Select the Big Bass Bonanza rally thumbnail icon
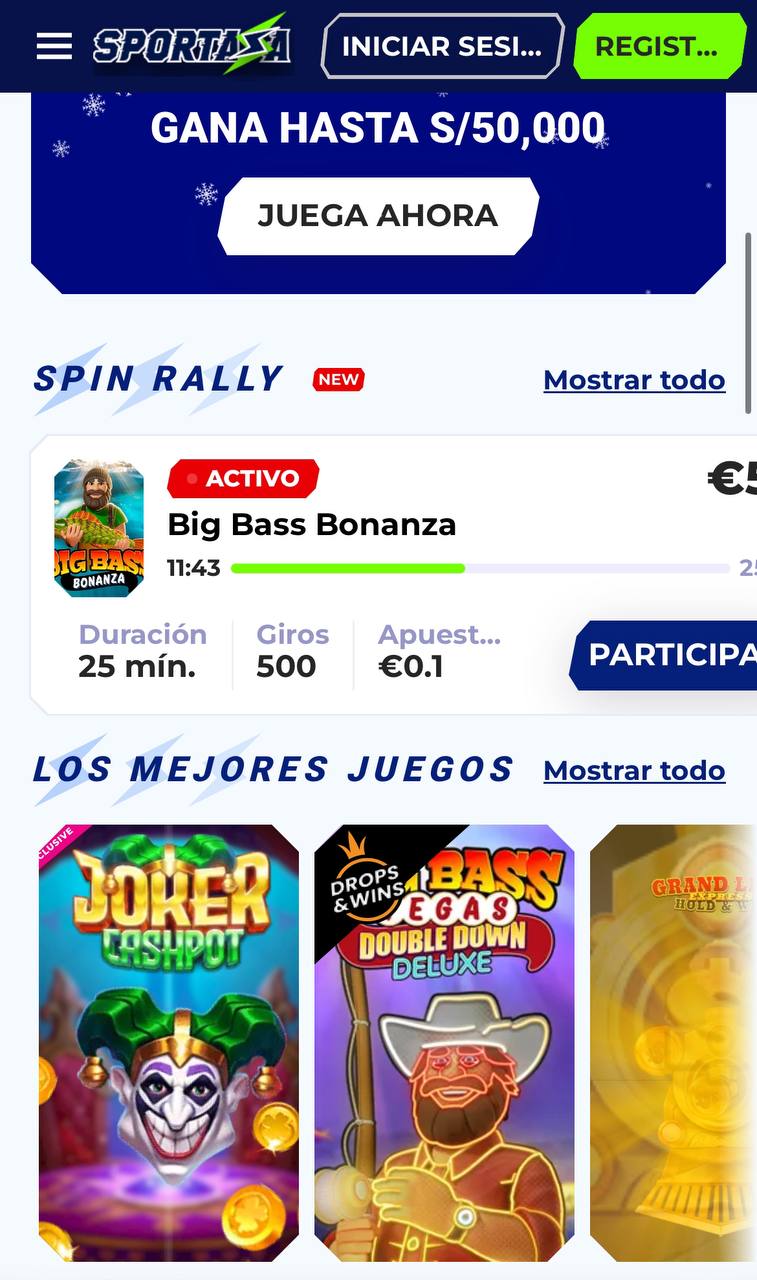Screen dimensions: 757x1280 [x=98, y=527]
